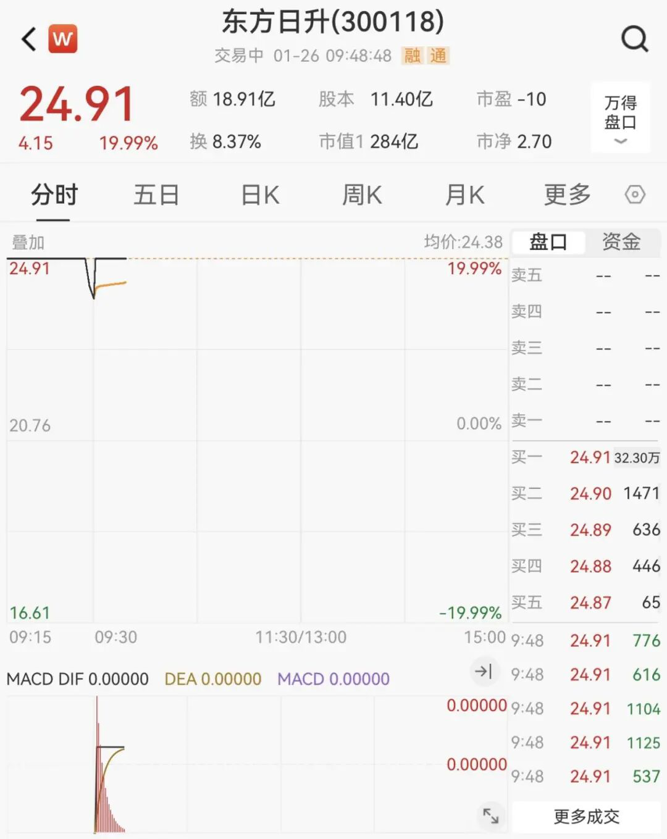Open chart settings hexagon icon
This screenshot has height=839, width=667.
635,194
